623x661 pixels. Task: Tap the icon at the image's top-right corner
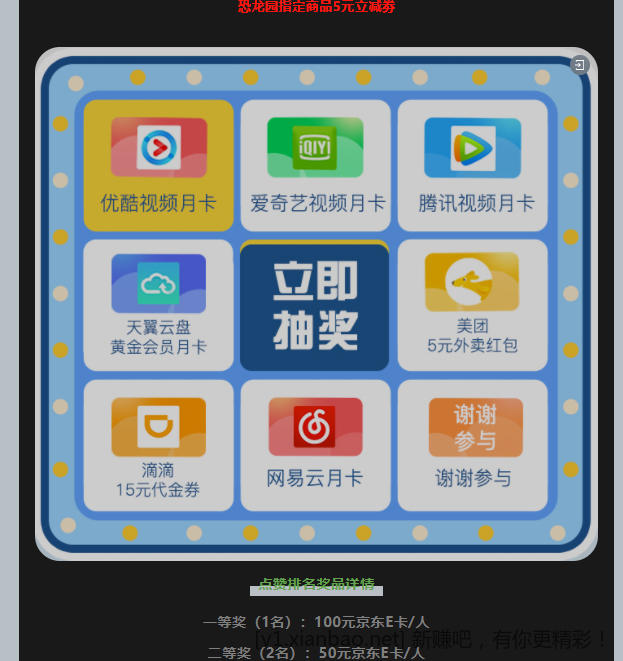(x=579, y=65)
